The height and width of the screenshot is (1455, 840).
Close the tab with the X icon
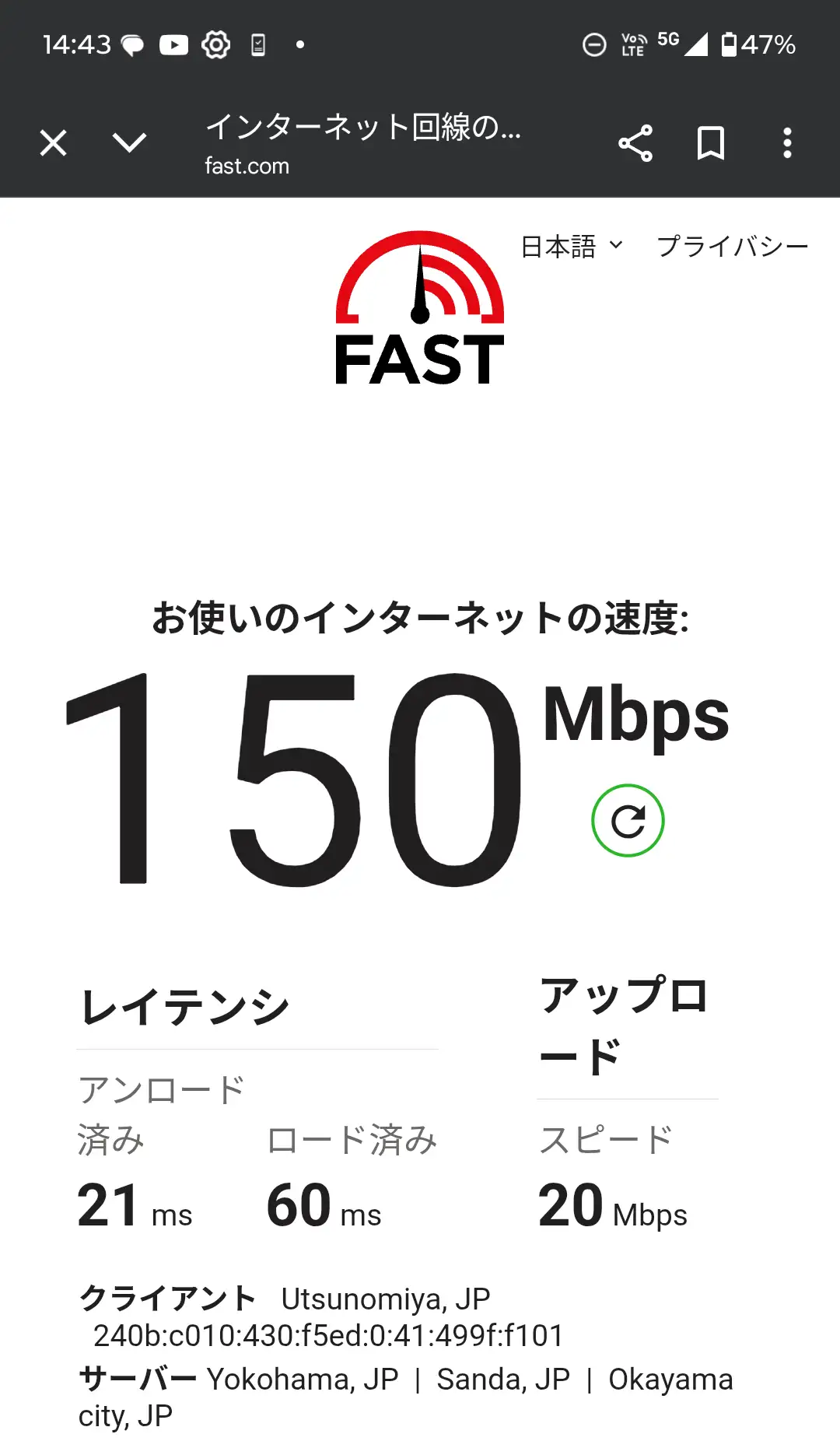click(51, 142)
